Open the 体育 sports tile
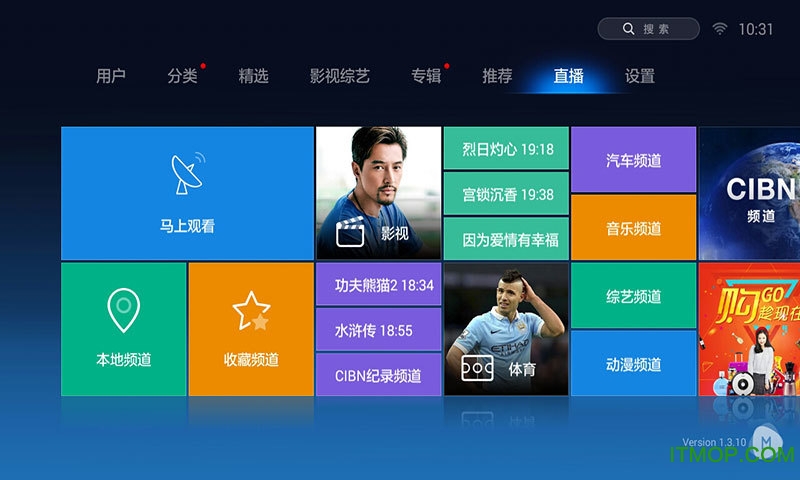This screenshot has width=800, height=480. point(506,329)
